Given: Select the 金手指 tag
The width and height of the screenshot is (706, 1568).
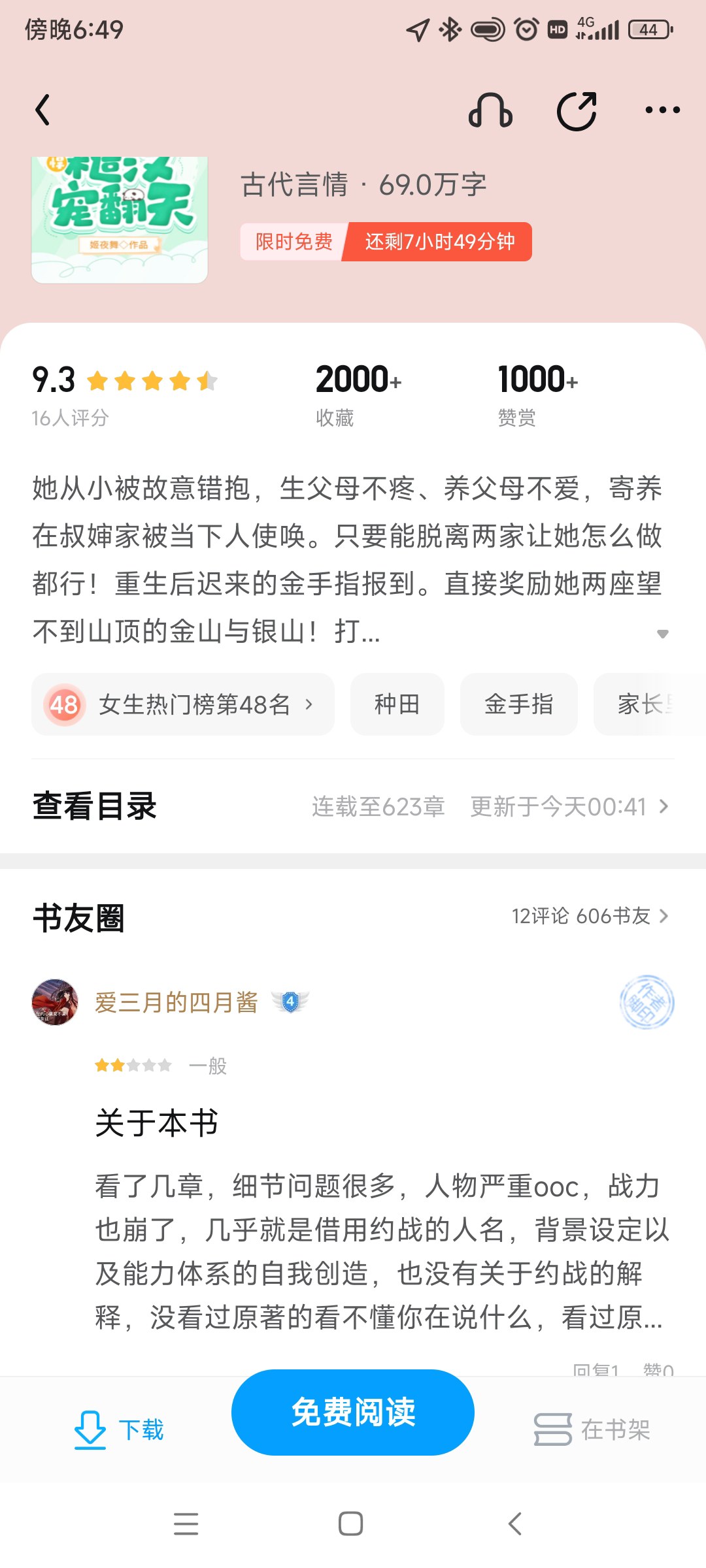Looking at the screenshot, I should click(518, 704).
